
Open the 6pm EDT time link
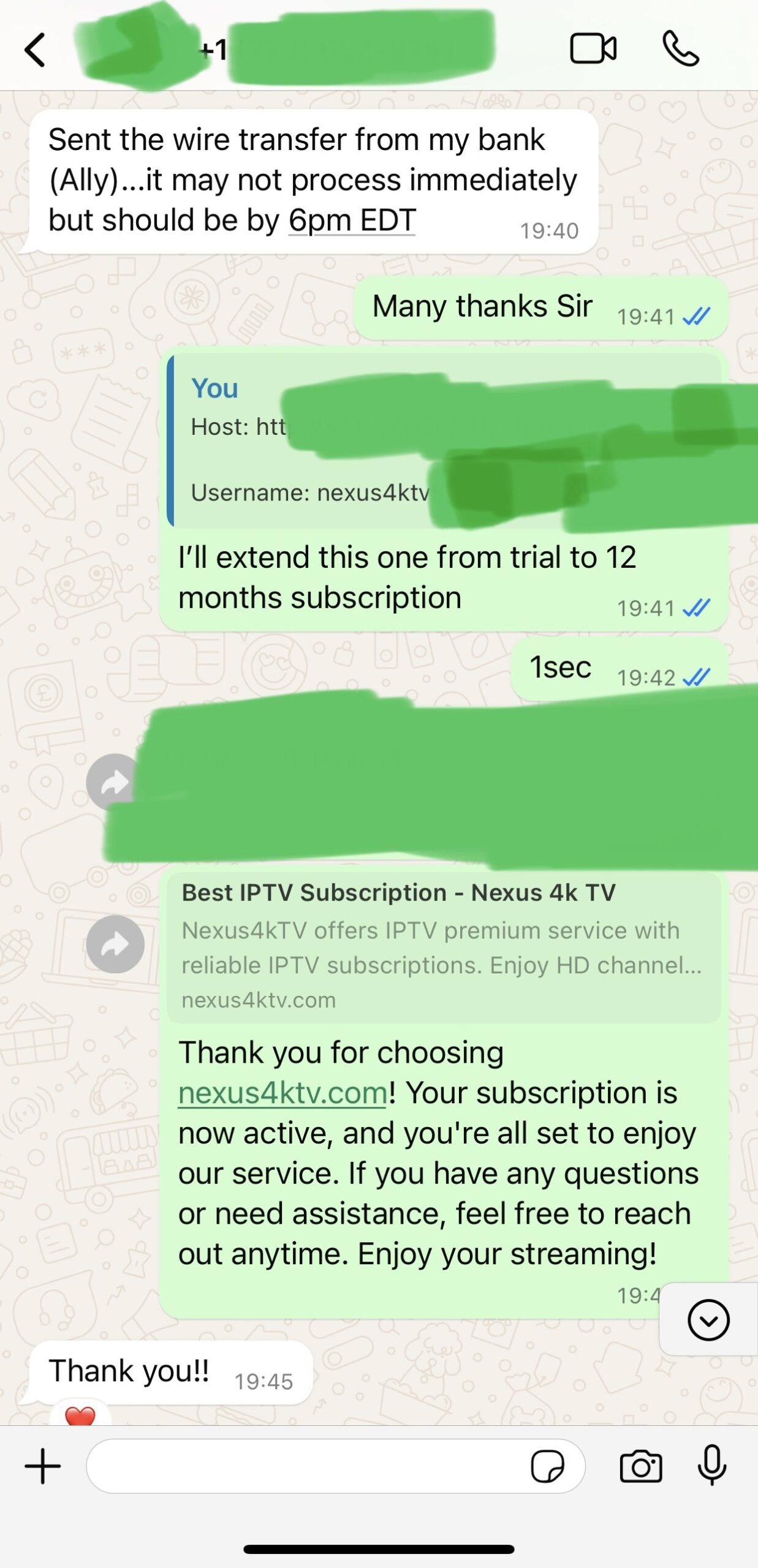pyautogui.click(x=352, y=221)
